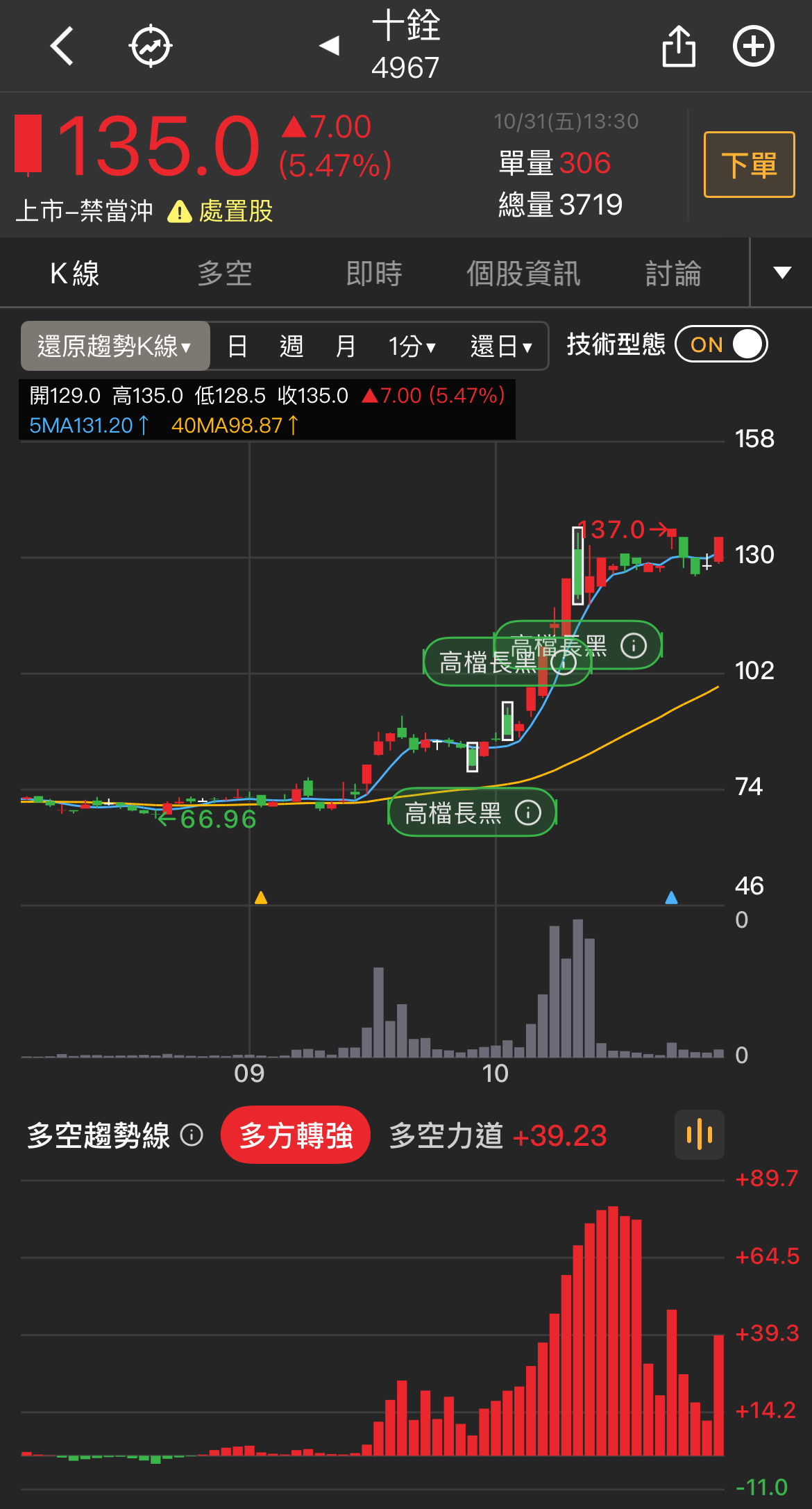Image resolution: width=812 pixels, height=1509 pixels.
Task: Add 十銓 to watchlist
Action: (x=754, y=47)
